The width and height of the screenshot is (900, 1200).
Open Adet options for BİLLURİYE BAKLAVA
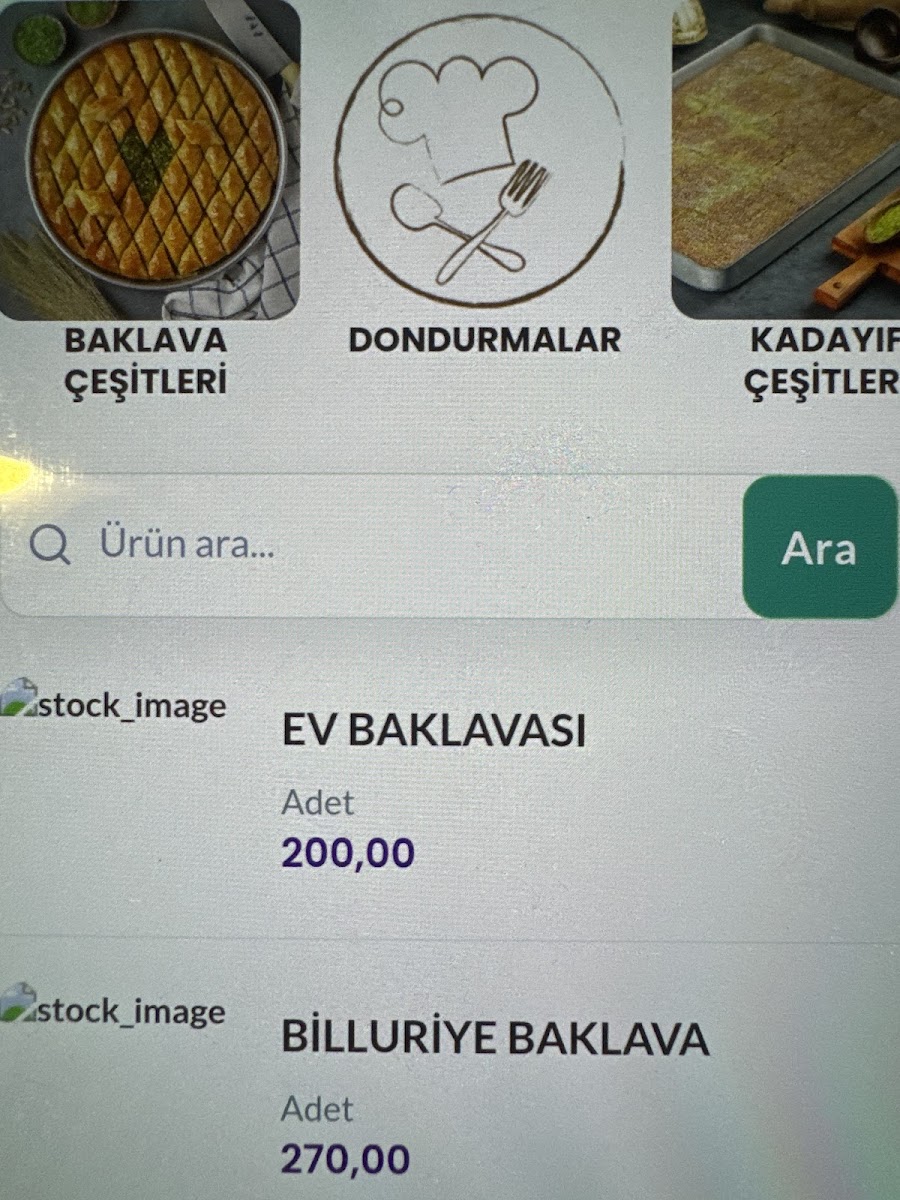tap(318, 1109)
